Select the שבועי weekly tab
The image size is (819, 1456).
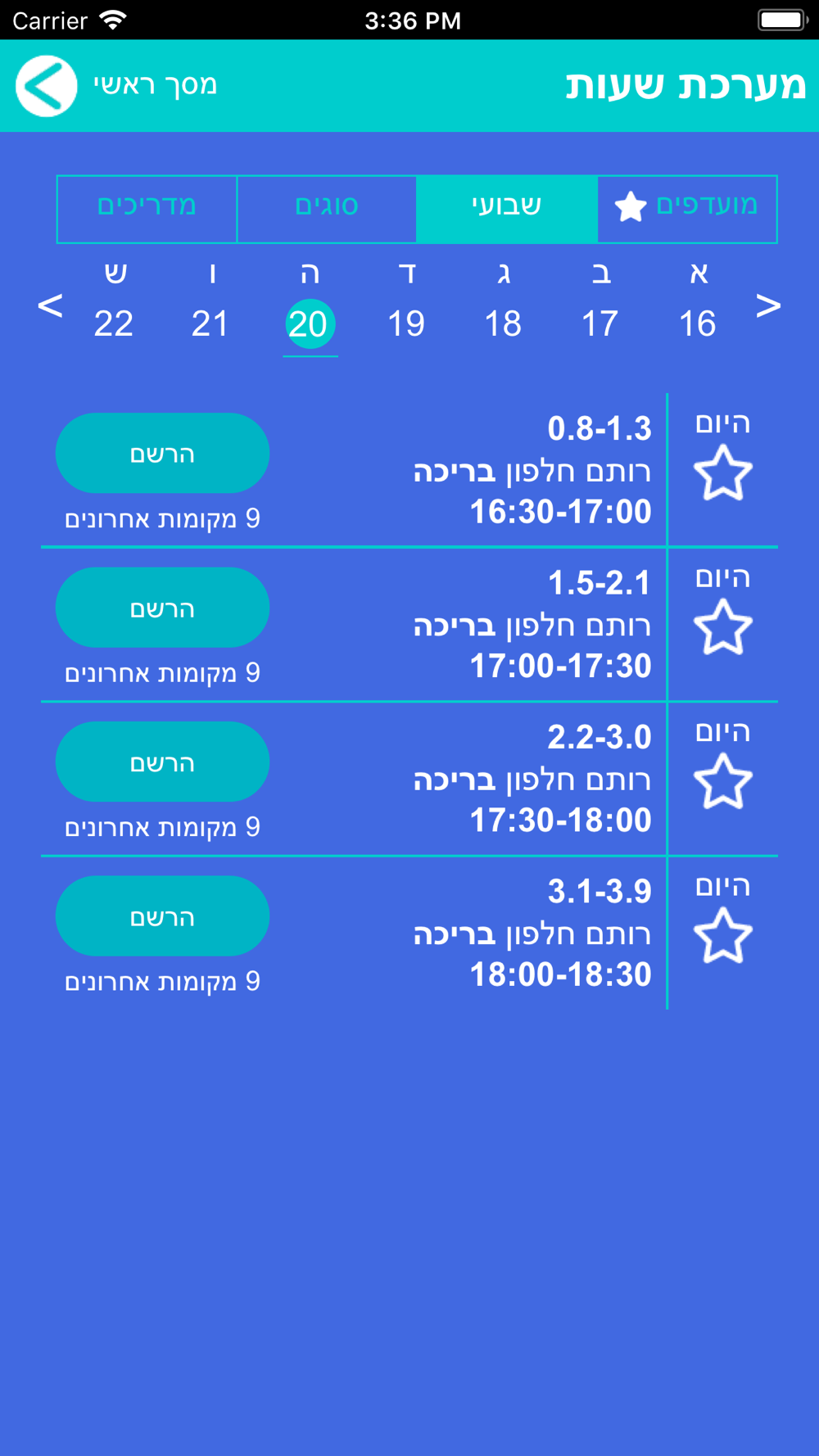[507, 209]
